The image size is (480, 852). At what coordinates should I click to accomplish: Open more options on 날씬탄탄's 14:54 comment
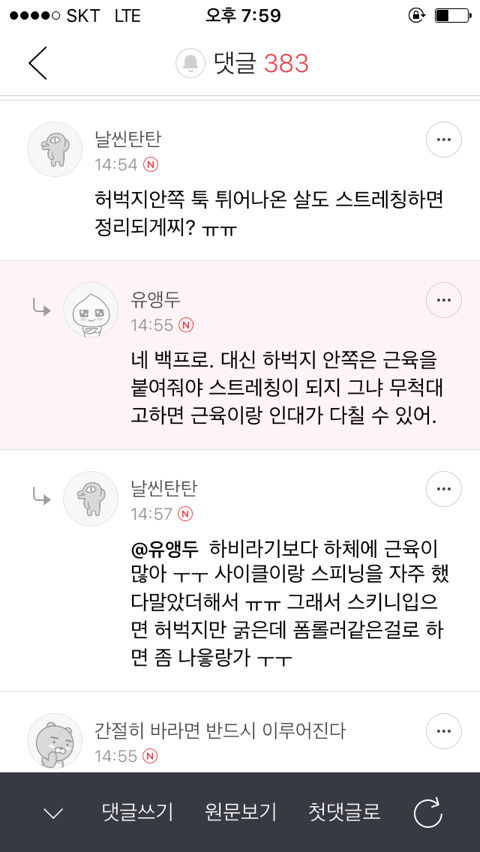(444, 140)
